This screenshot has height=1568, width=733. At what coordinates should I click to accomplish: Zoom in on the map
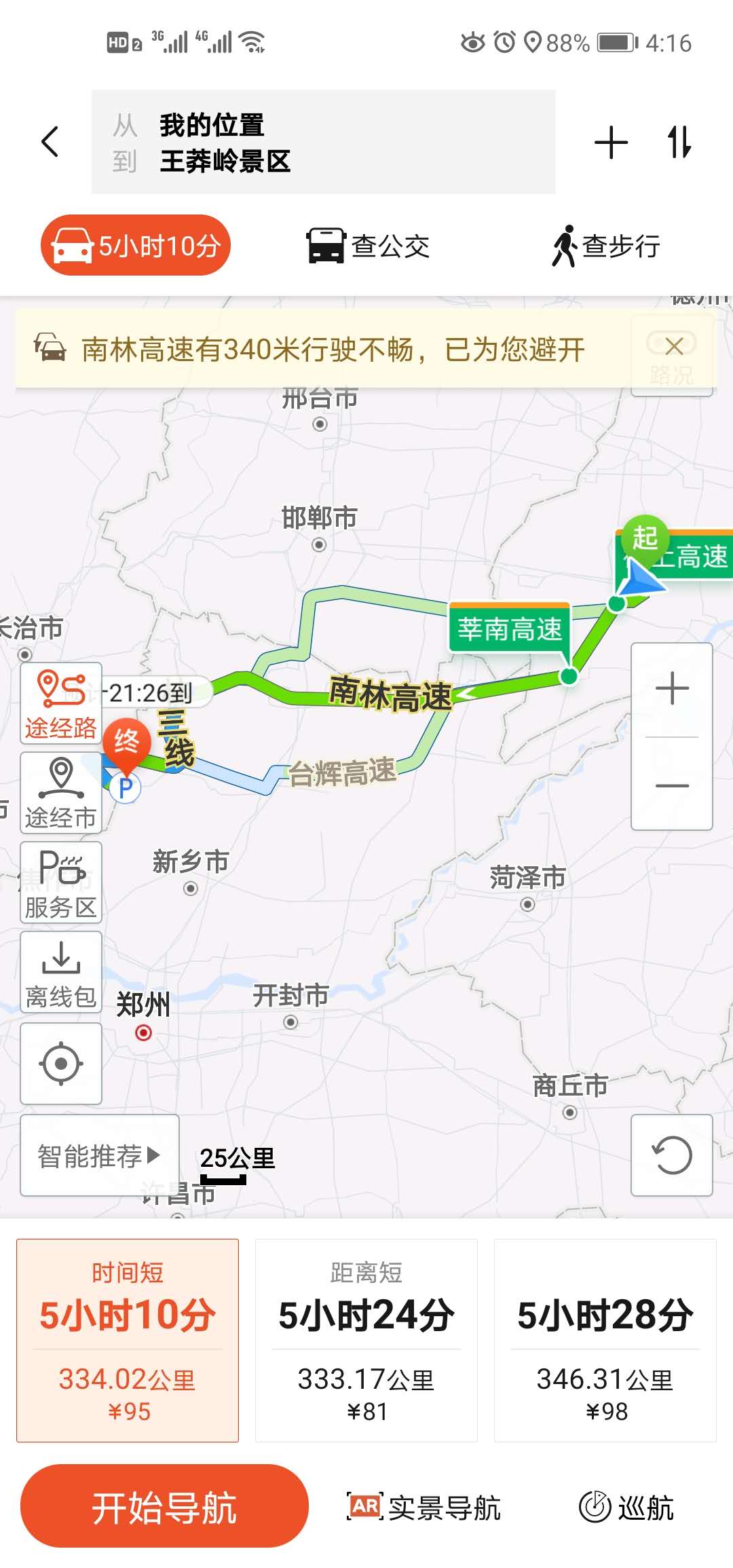click(672, 688)
